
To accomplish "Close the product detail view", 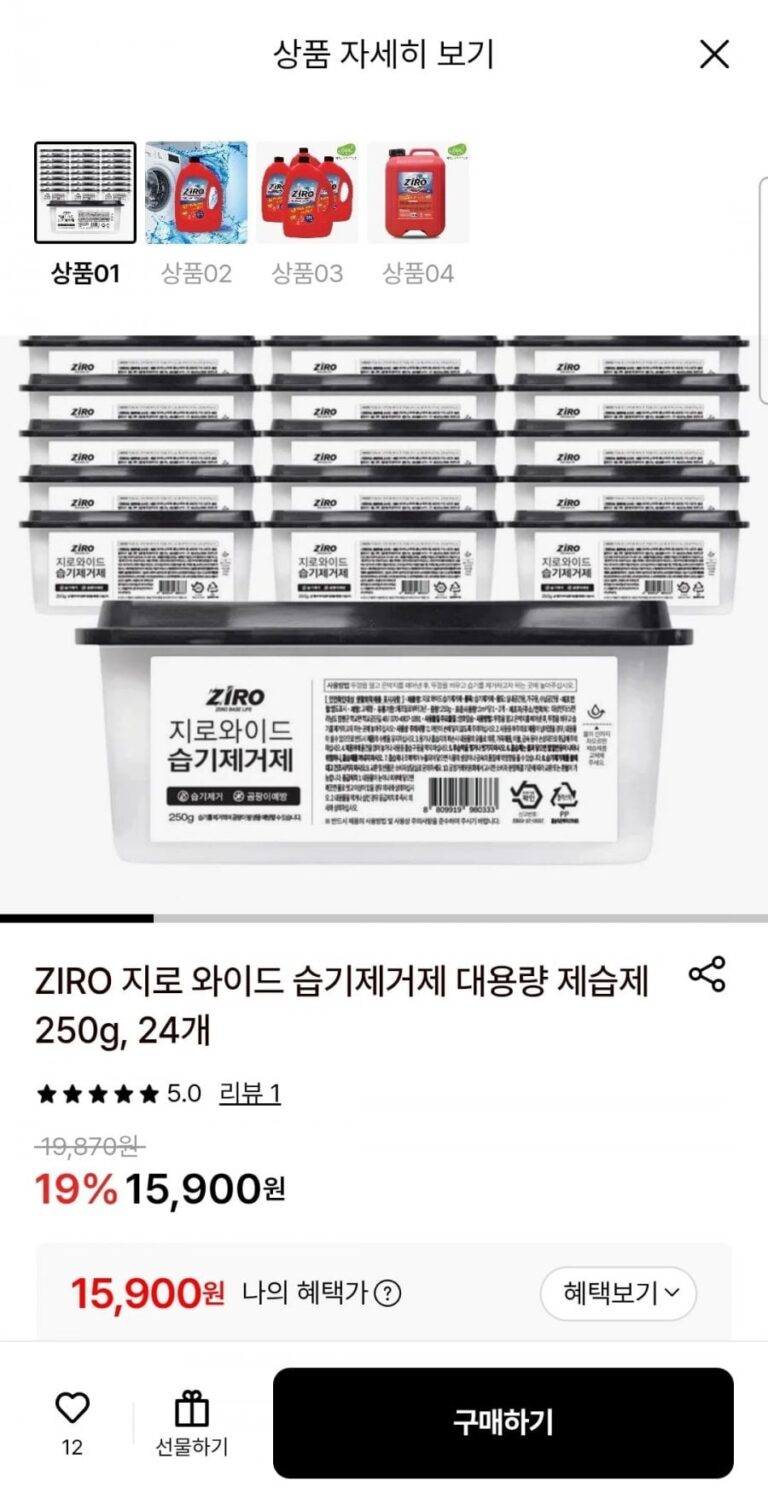I will click(x=714, y=54).
